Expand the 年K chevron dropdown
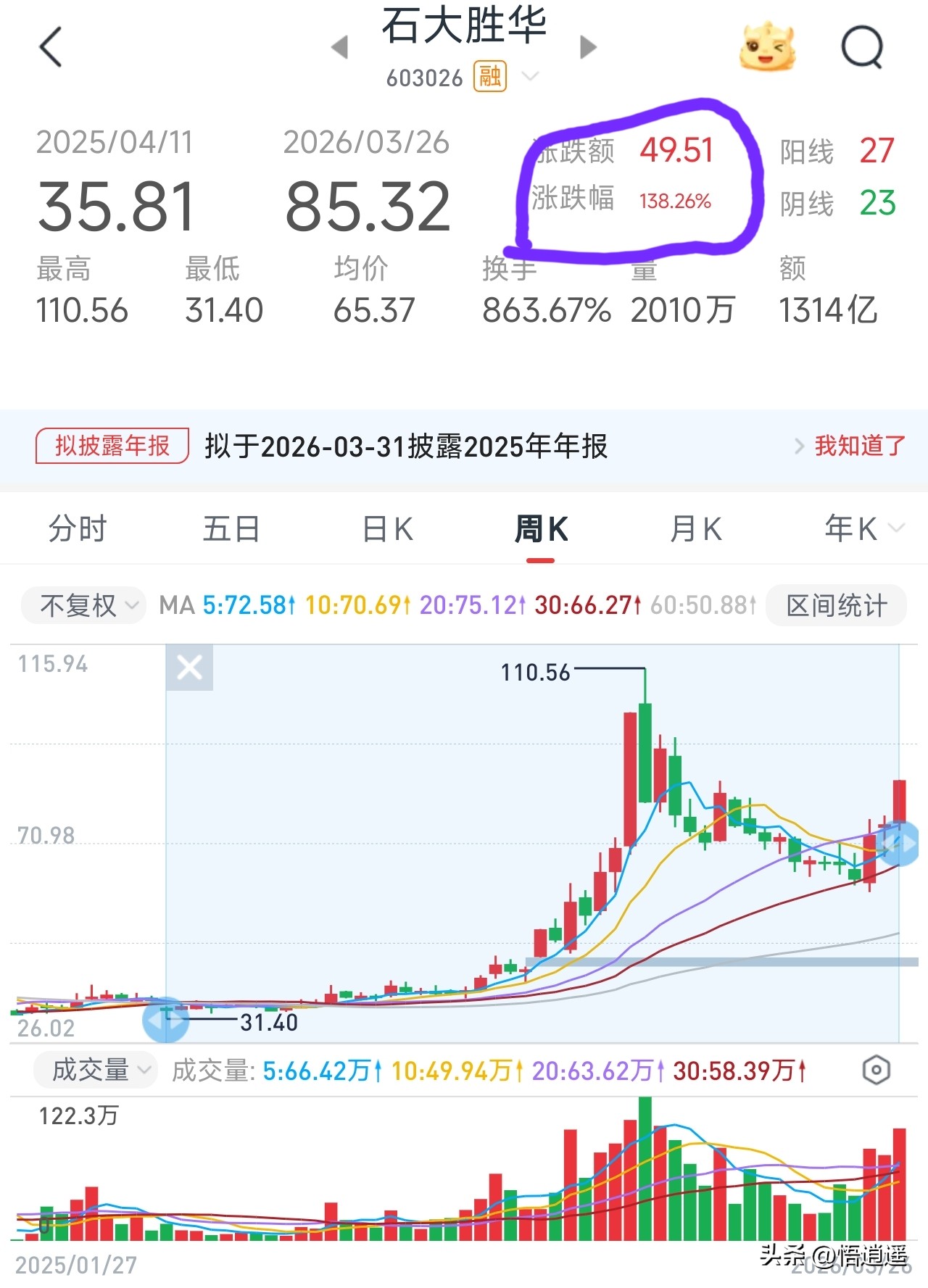Screen dimensions: 928x1288 (x=898, y=528)
